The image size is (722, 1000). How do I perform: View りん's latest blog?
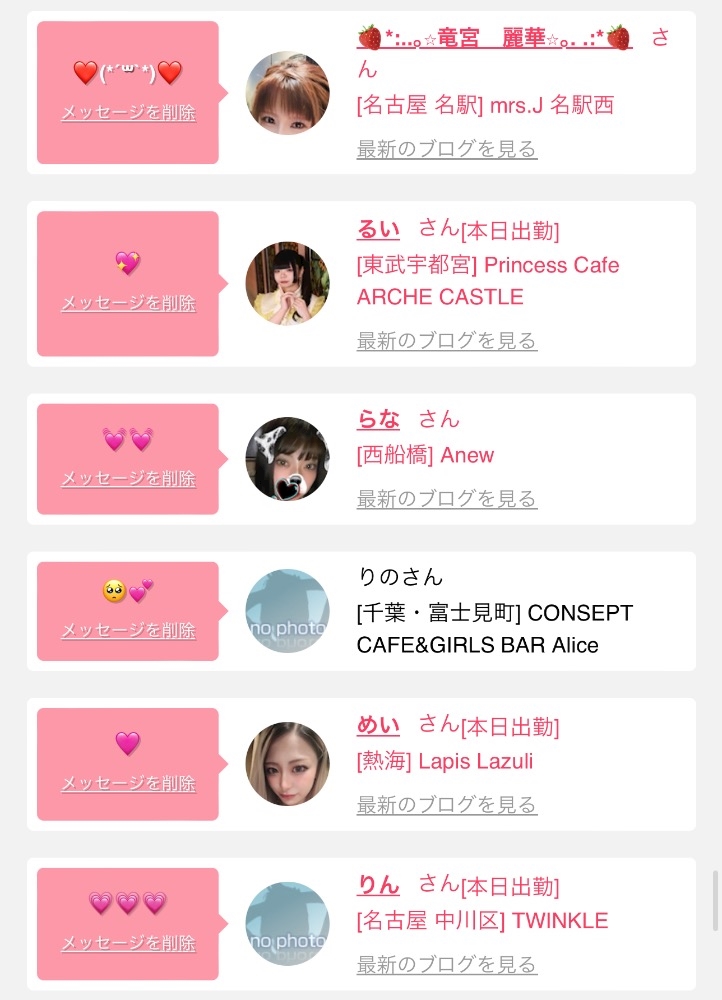[x=446, y=964]
